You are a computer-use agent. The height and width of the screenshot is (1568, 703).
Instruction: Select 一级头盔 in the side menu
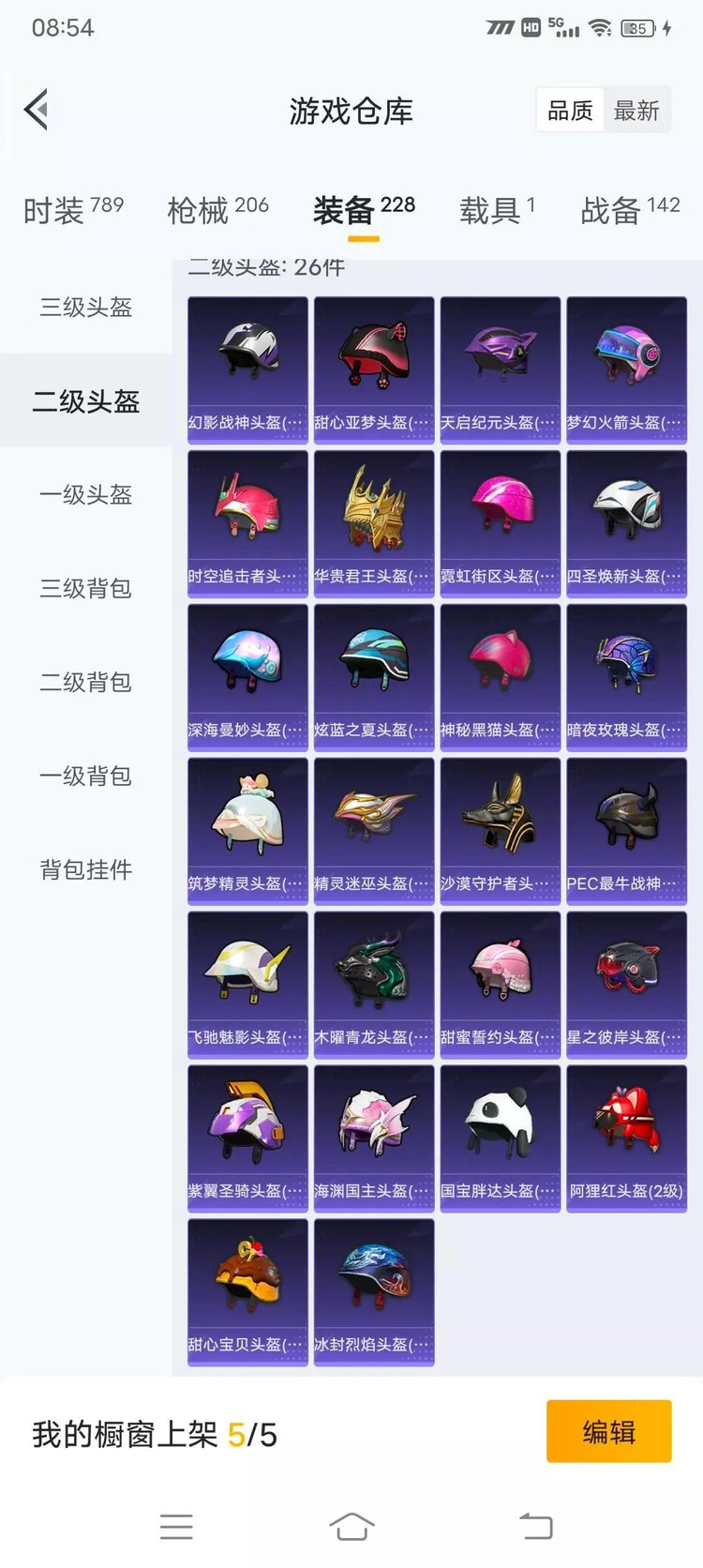85,494
